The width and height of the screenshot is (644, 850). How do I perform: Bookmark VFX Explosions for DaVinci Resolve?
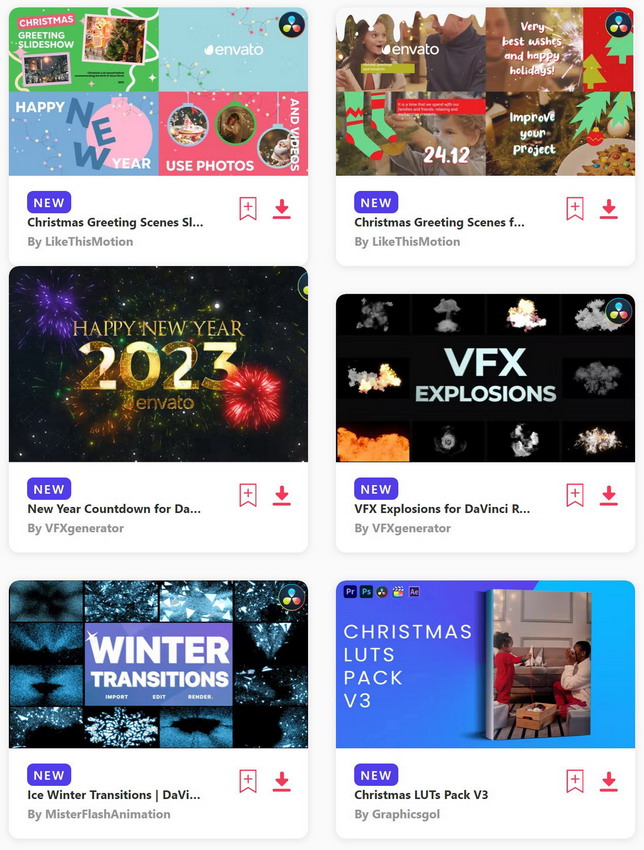point(575,495)
